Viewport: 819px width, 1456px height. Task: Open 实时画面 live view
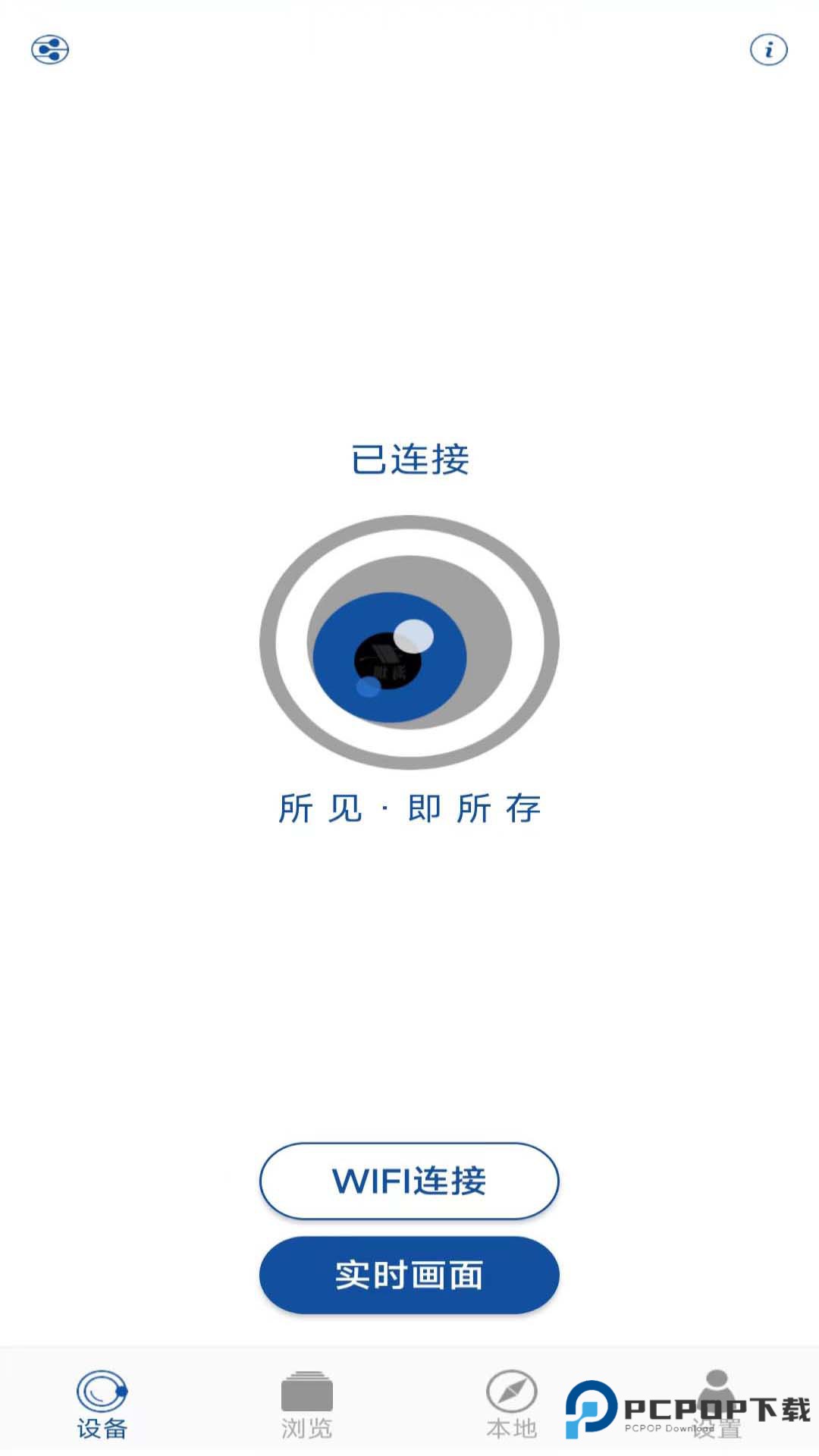click(x=409, y=1275)
